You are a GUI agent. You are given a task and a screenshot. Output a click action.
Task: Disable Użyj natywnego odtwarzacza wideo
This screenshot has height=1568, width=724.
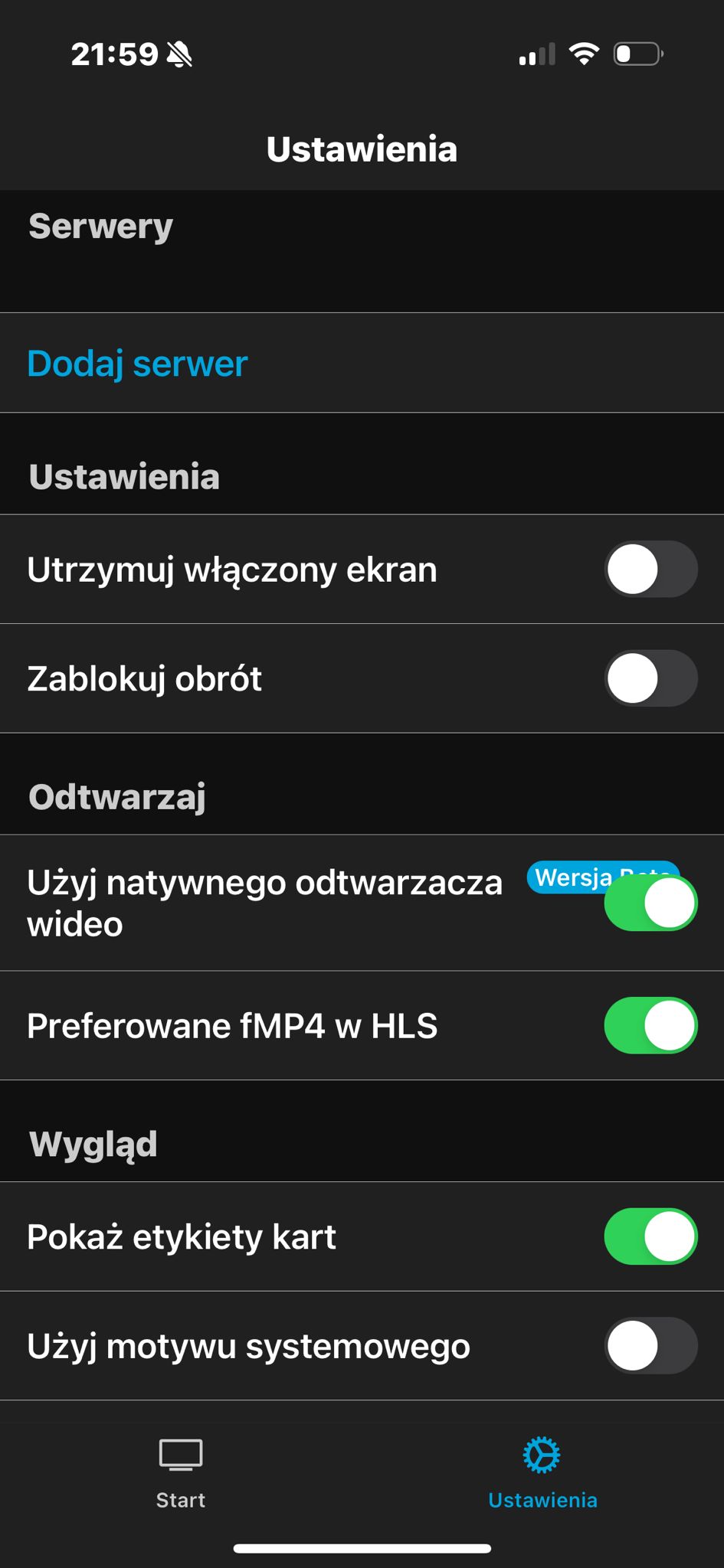click(650, 904)
